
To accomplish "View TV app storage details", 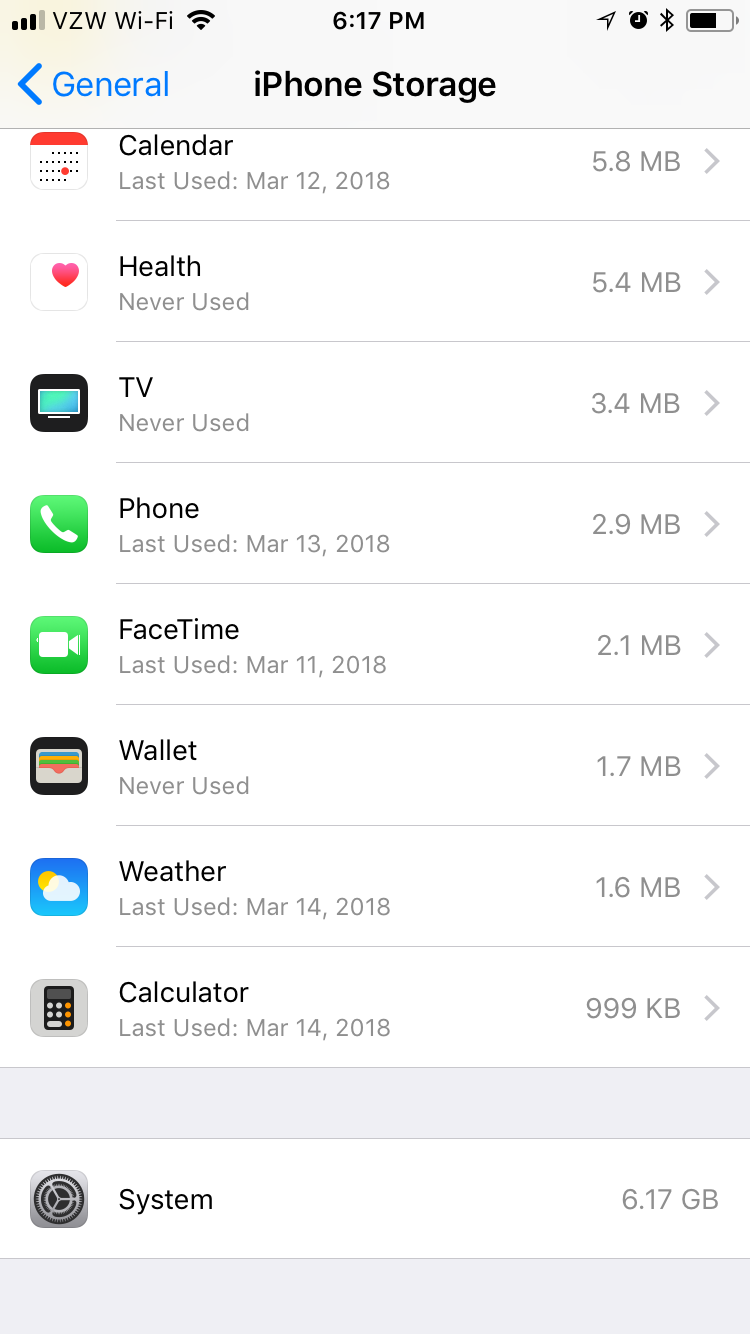I will point(375,404).
